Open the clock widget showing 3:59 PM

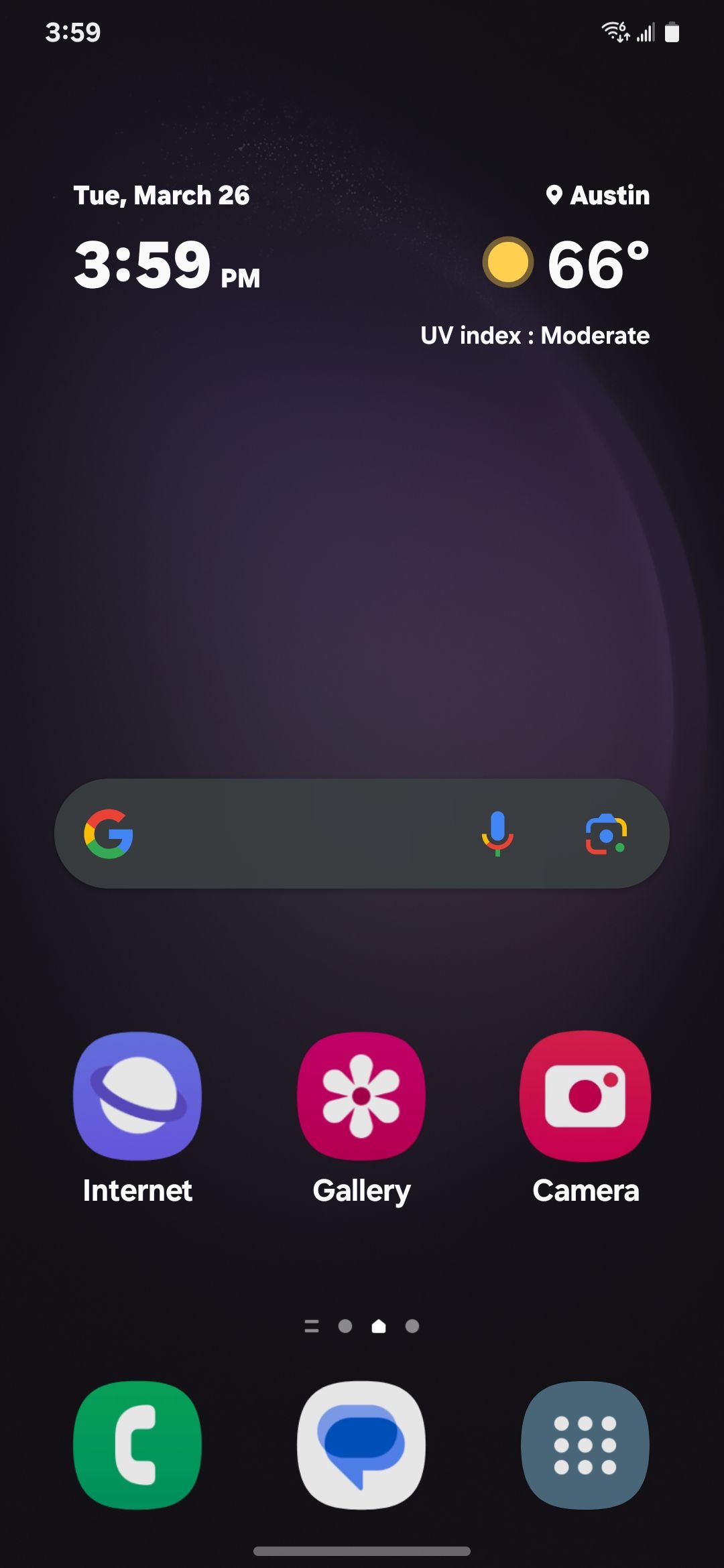166,263
